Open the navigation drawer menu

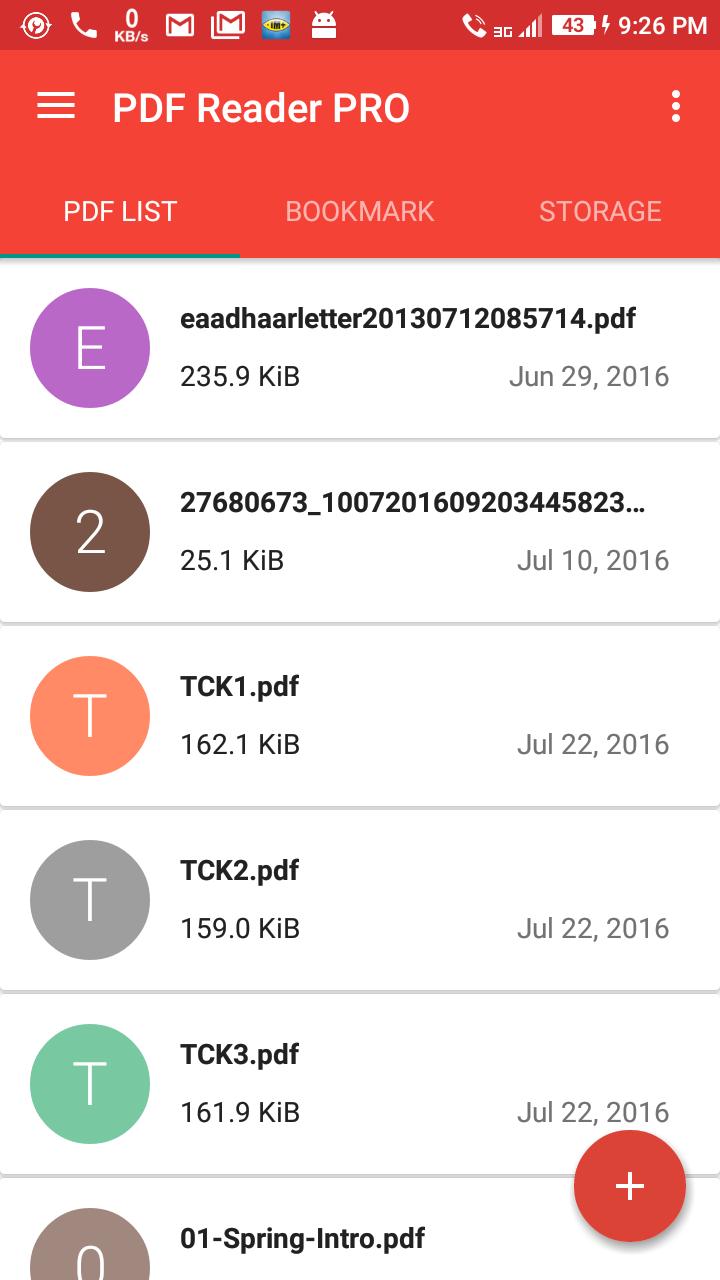click(x=56, y=106)
